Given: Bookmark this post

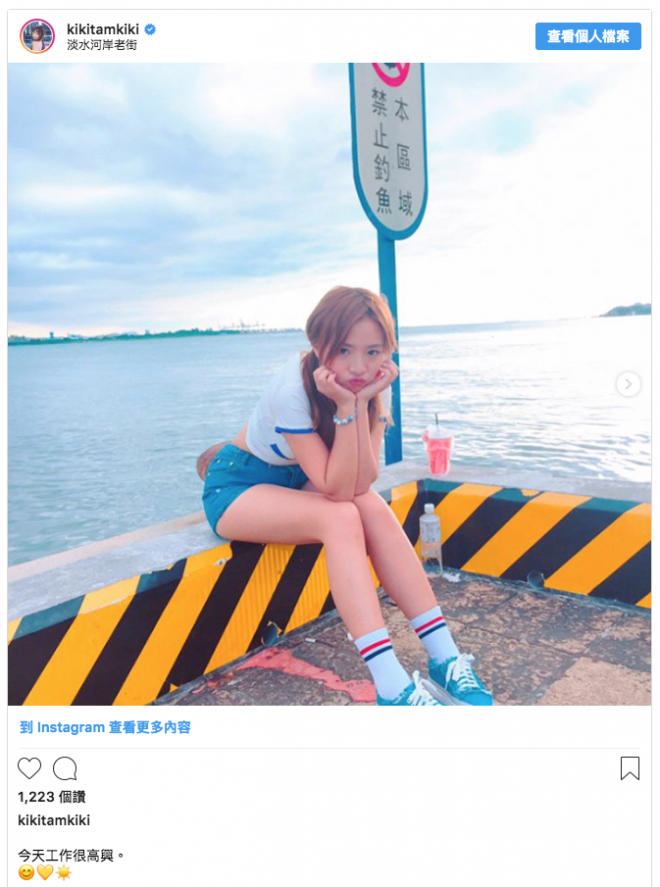Looking at the screenshot, I should coord(629,768).
